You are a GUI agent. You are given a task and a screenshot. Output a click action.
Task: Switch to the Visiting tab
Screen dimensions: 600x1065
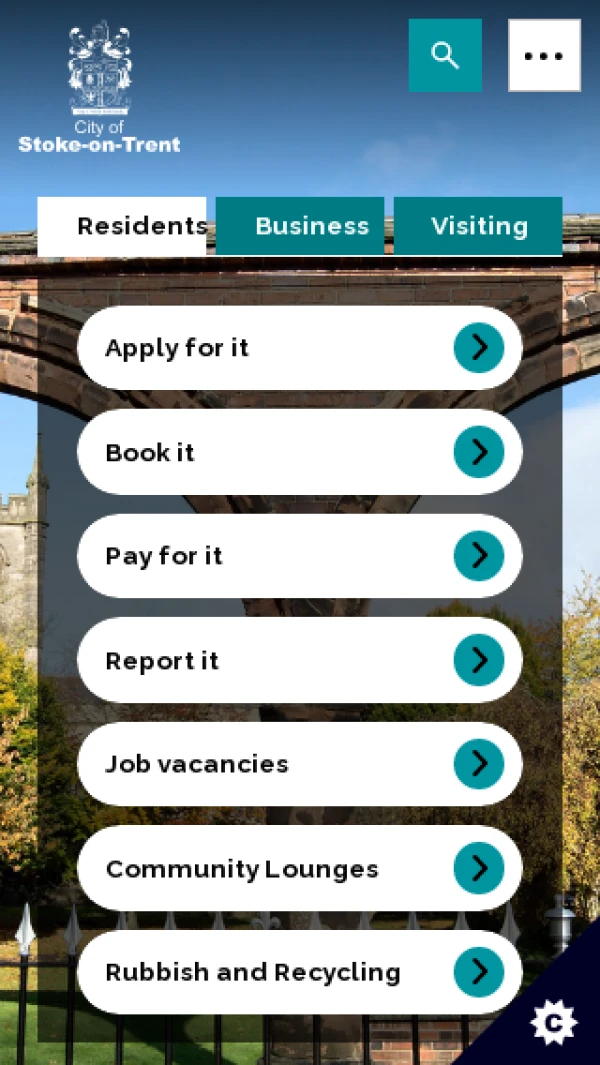point(478,226)
